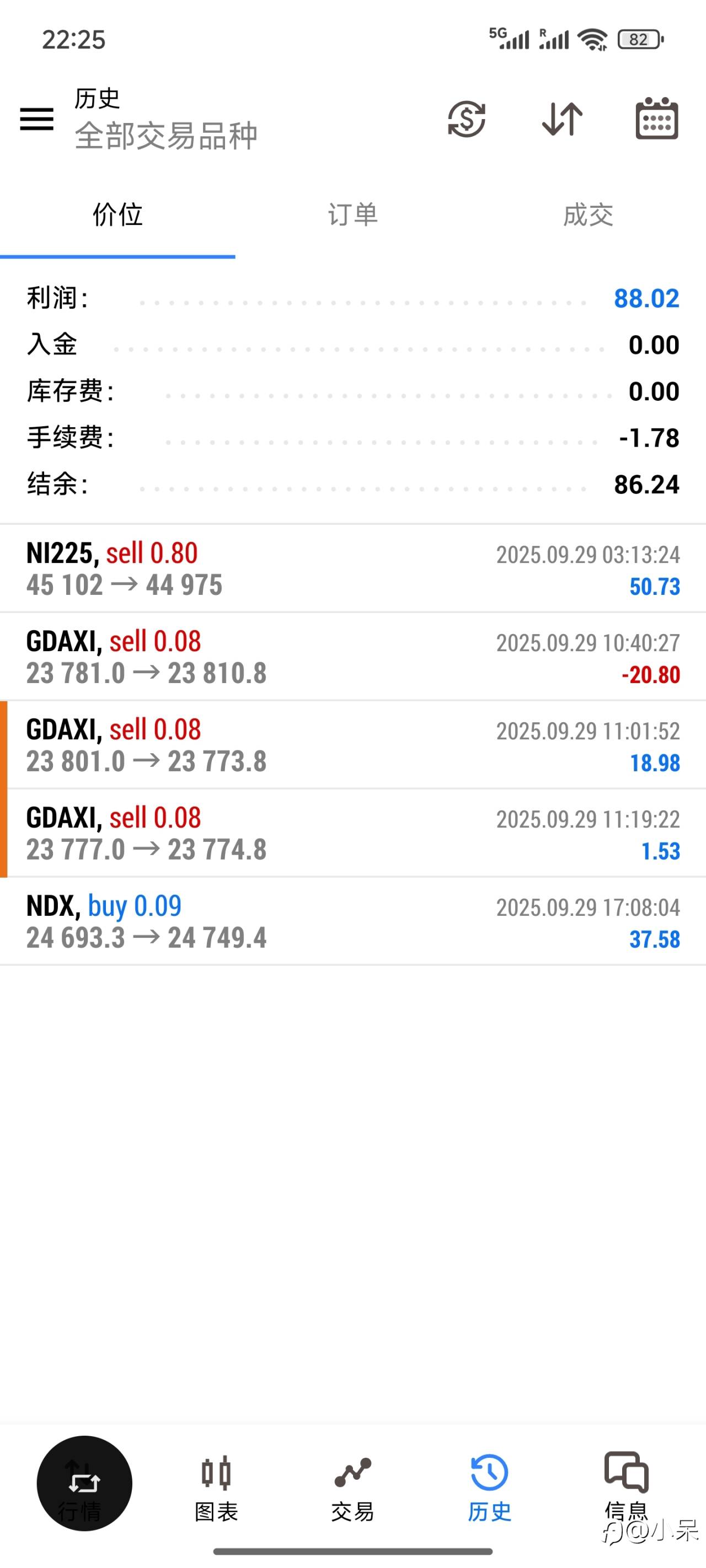Go to the 信息 messages tab
706x1568 pixels.
pos(626,1487)
